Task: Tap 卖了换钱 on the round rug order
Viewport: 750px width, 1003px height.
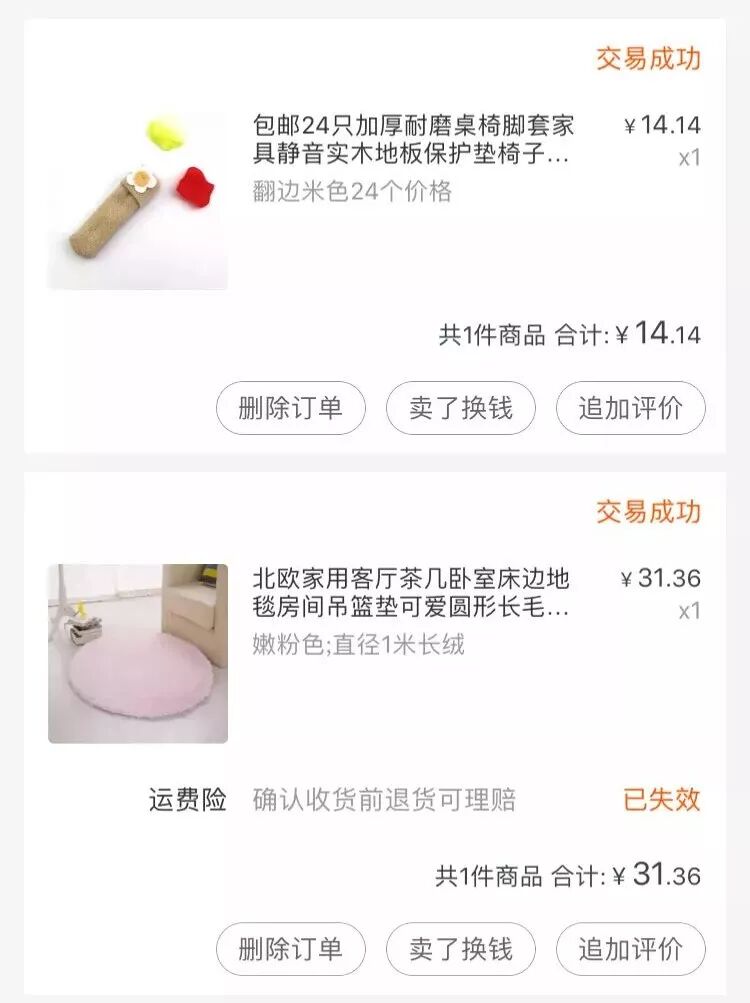Action: 461,949
